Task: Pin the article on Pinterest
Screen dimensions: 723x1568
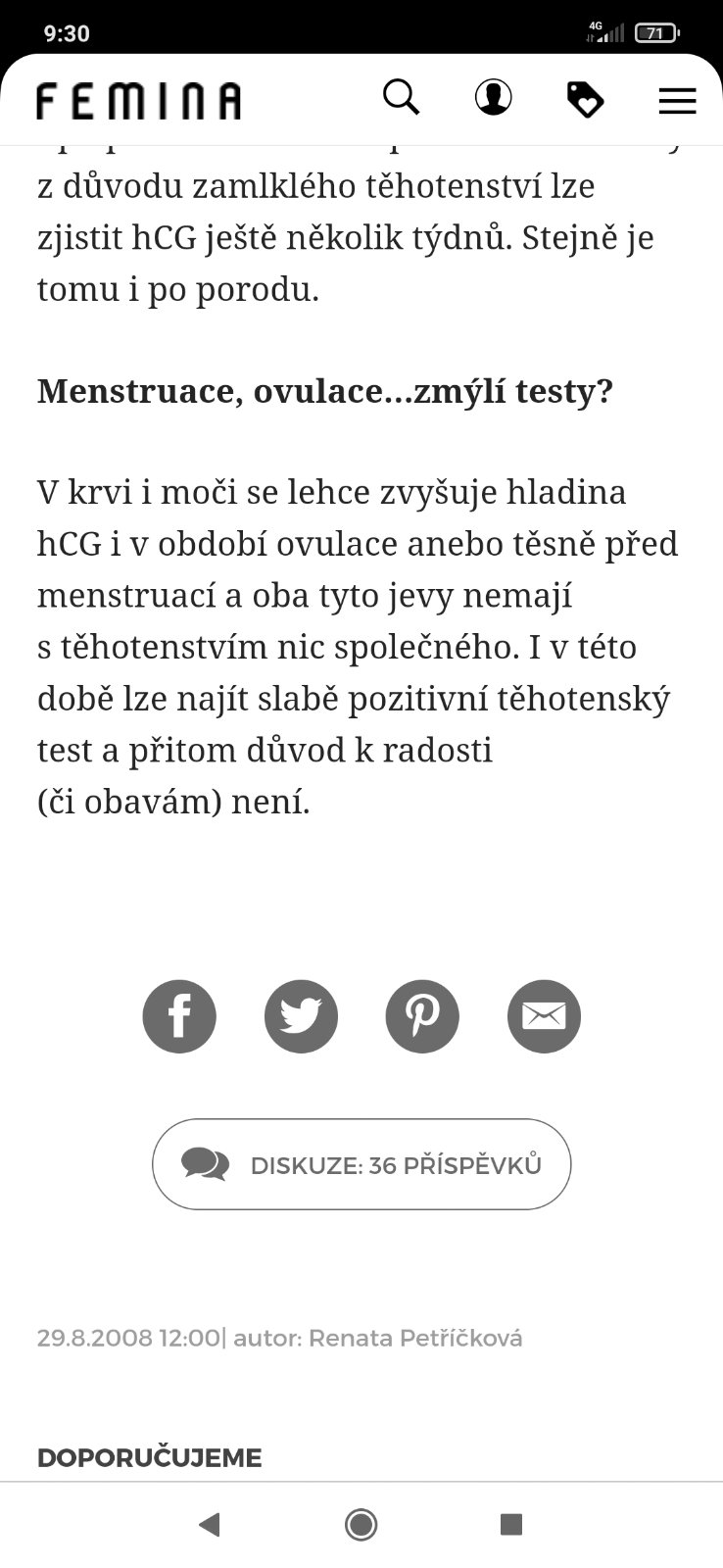Action: coord(422,1016)
